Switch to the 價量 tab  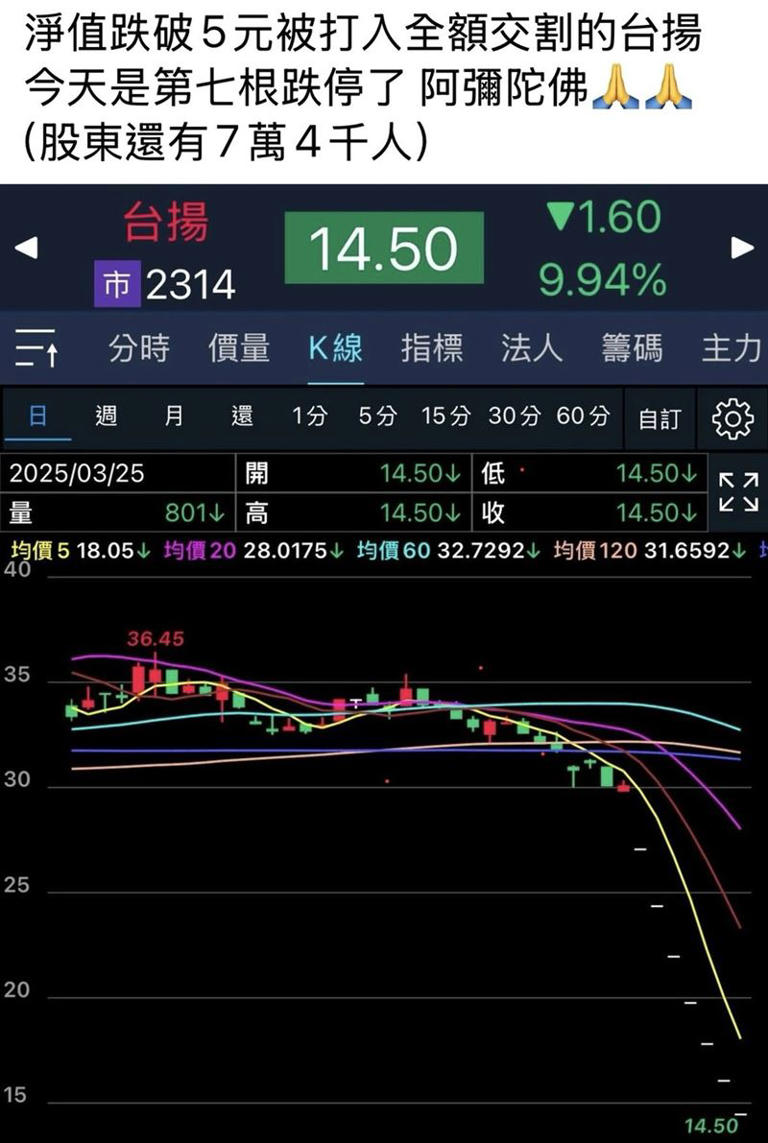tap(239, 348)
